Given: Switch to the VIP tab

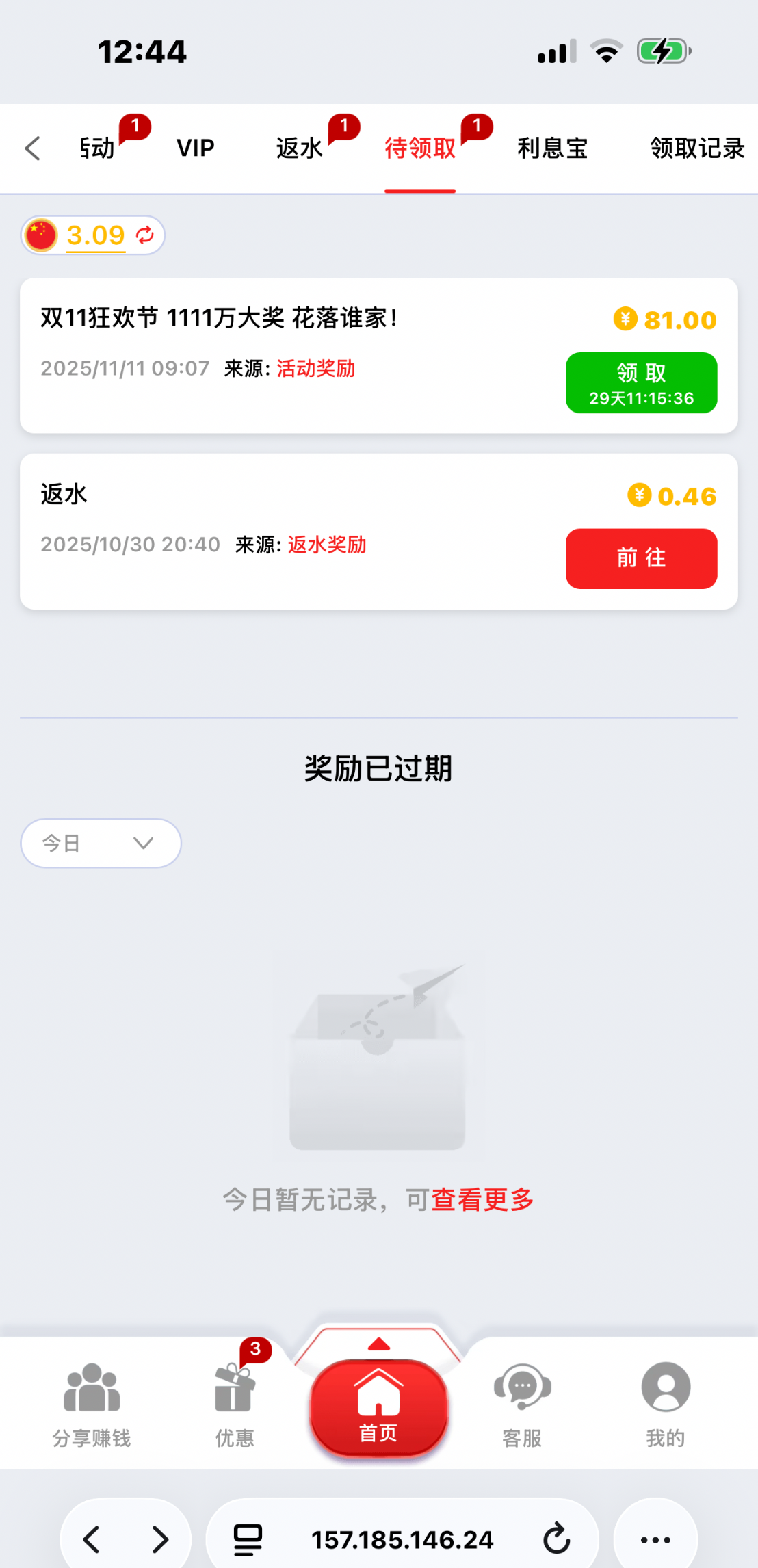Looking at the screenshot, I should (195, 148).
